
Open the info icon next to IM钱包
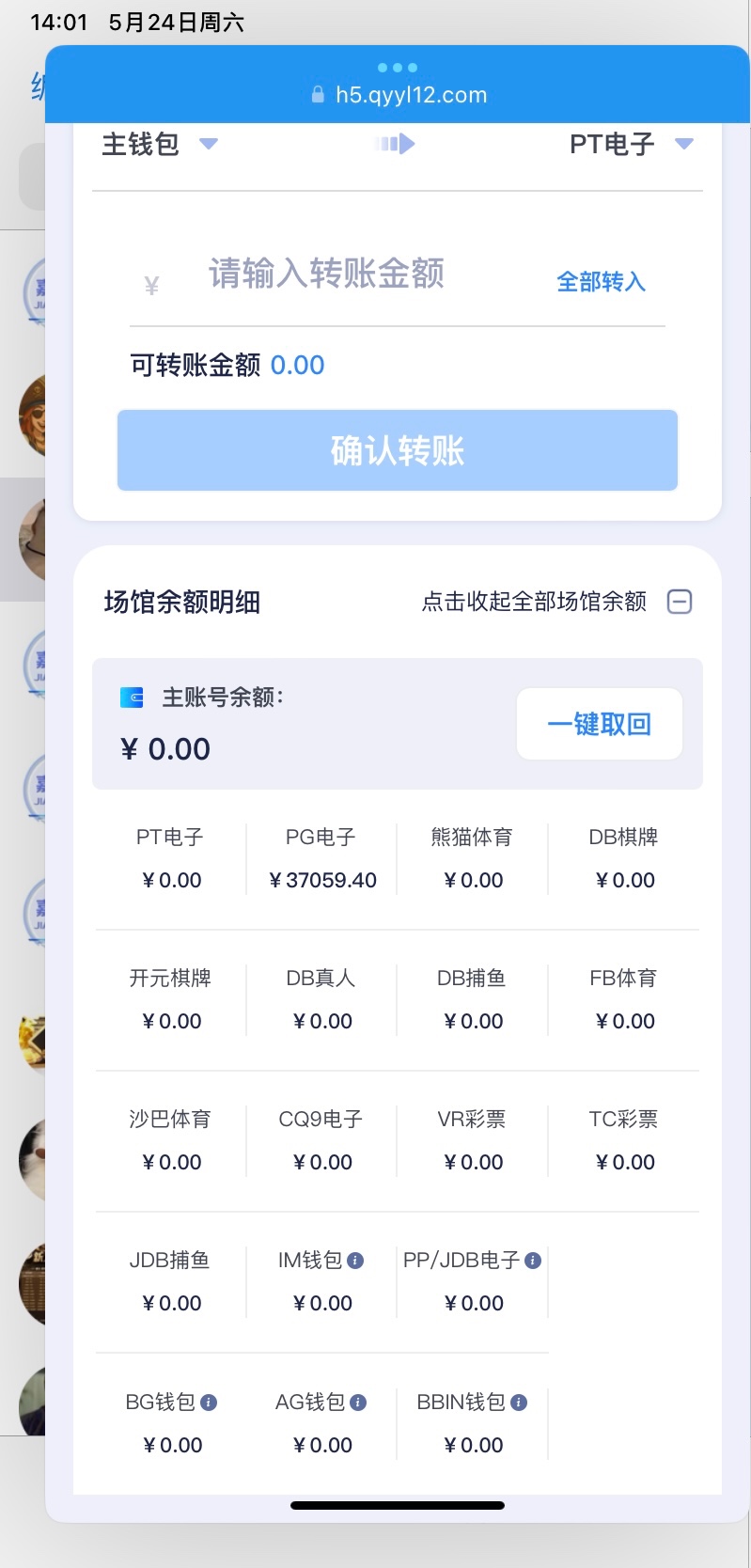pos(355,1261)
